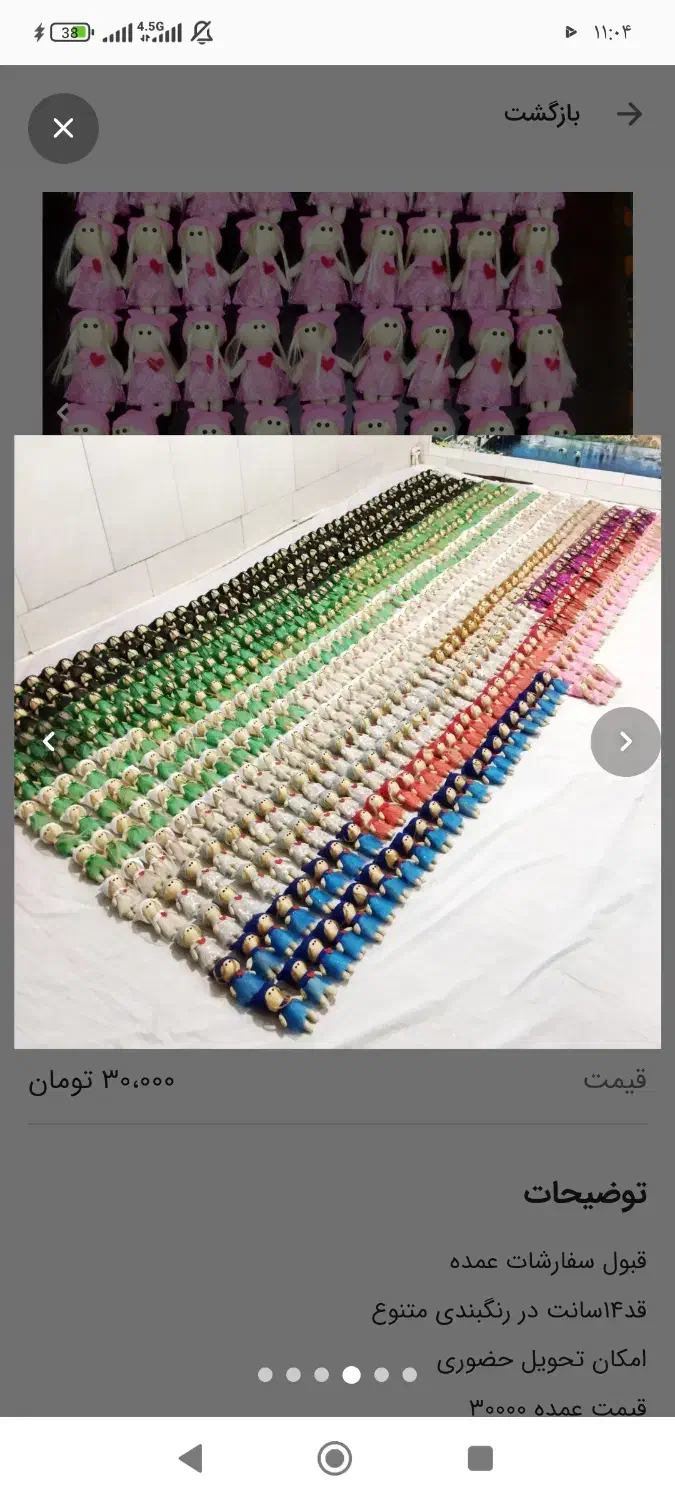Open recent apps

pyautogui.click(x=480, y=1458)
